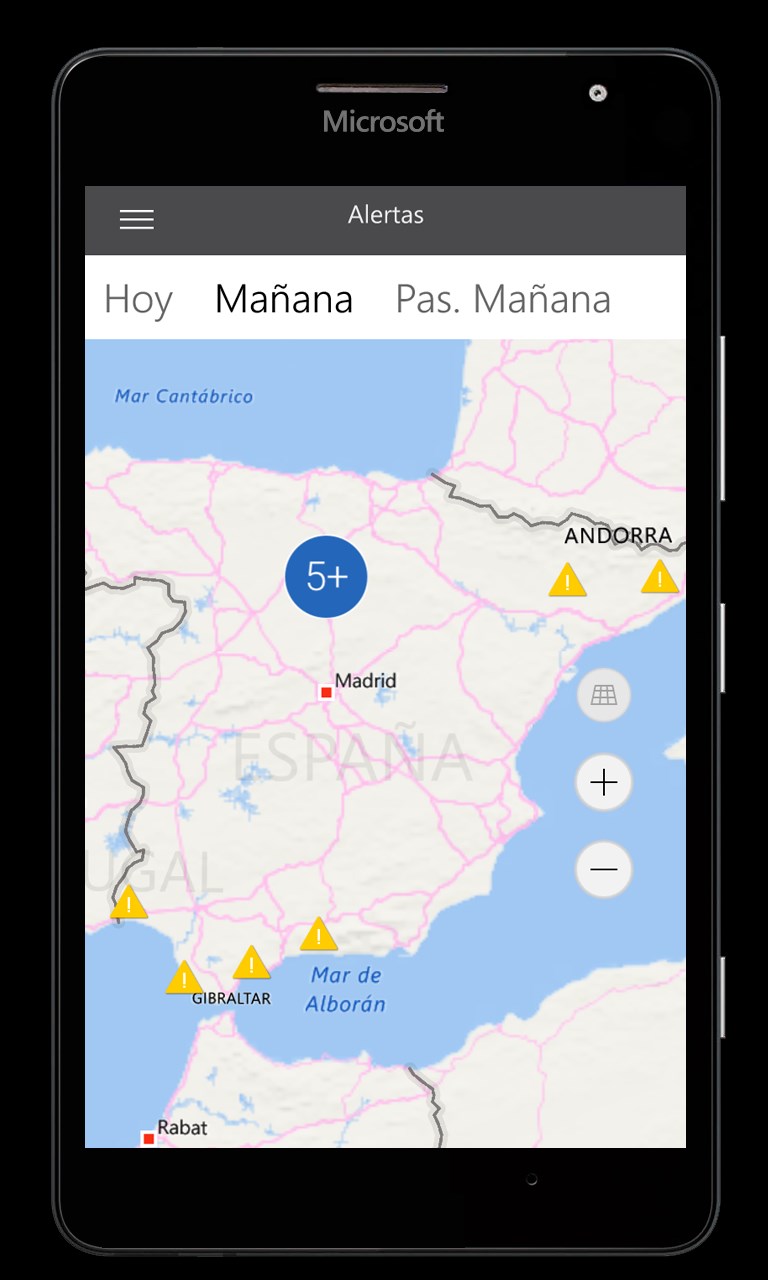Show alerts for Pas. Mañana

[x=503, y=299]
